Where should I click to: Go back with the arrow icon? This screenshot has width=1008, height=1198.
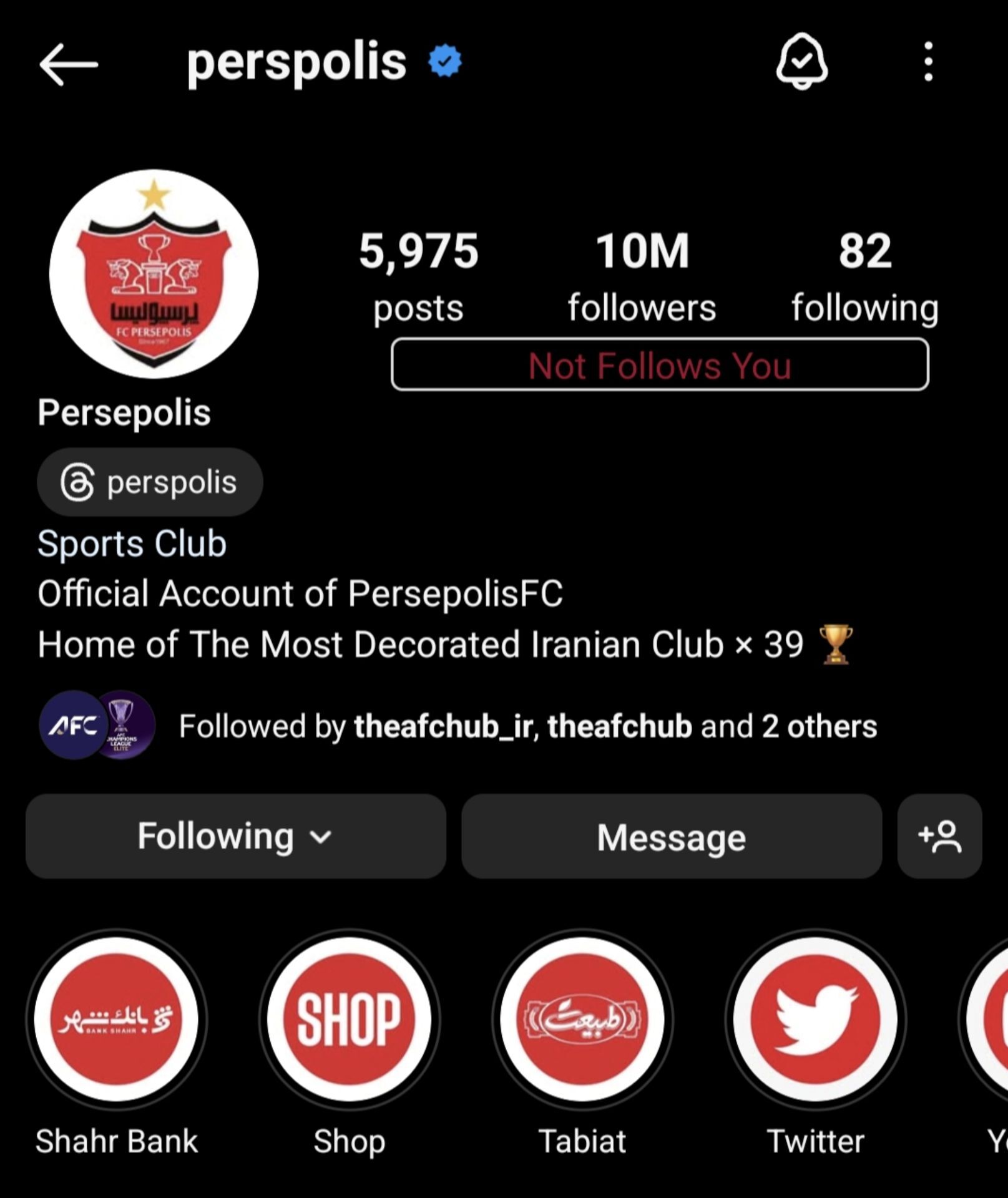(68, 64)
